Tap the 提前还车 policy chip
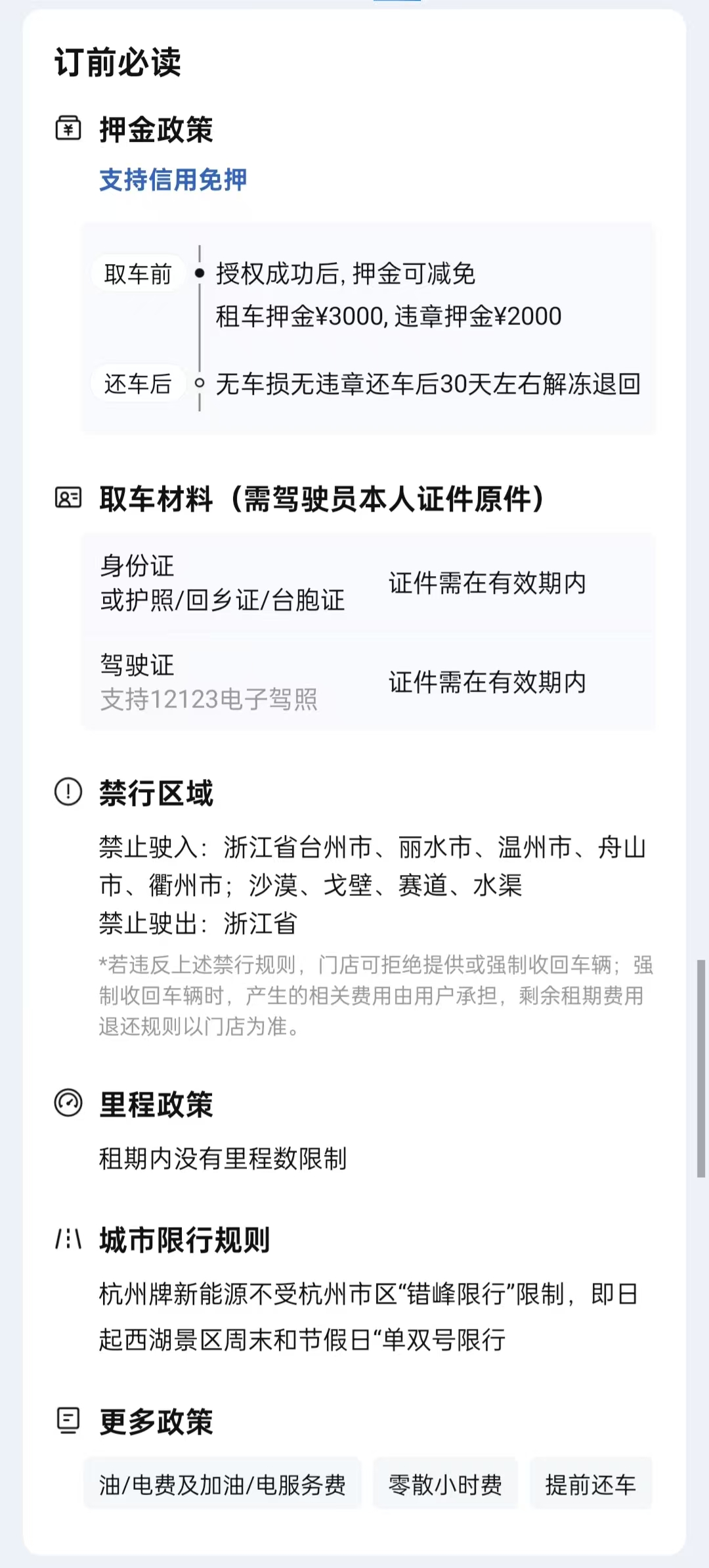 click(590, 1485)
